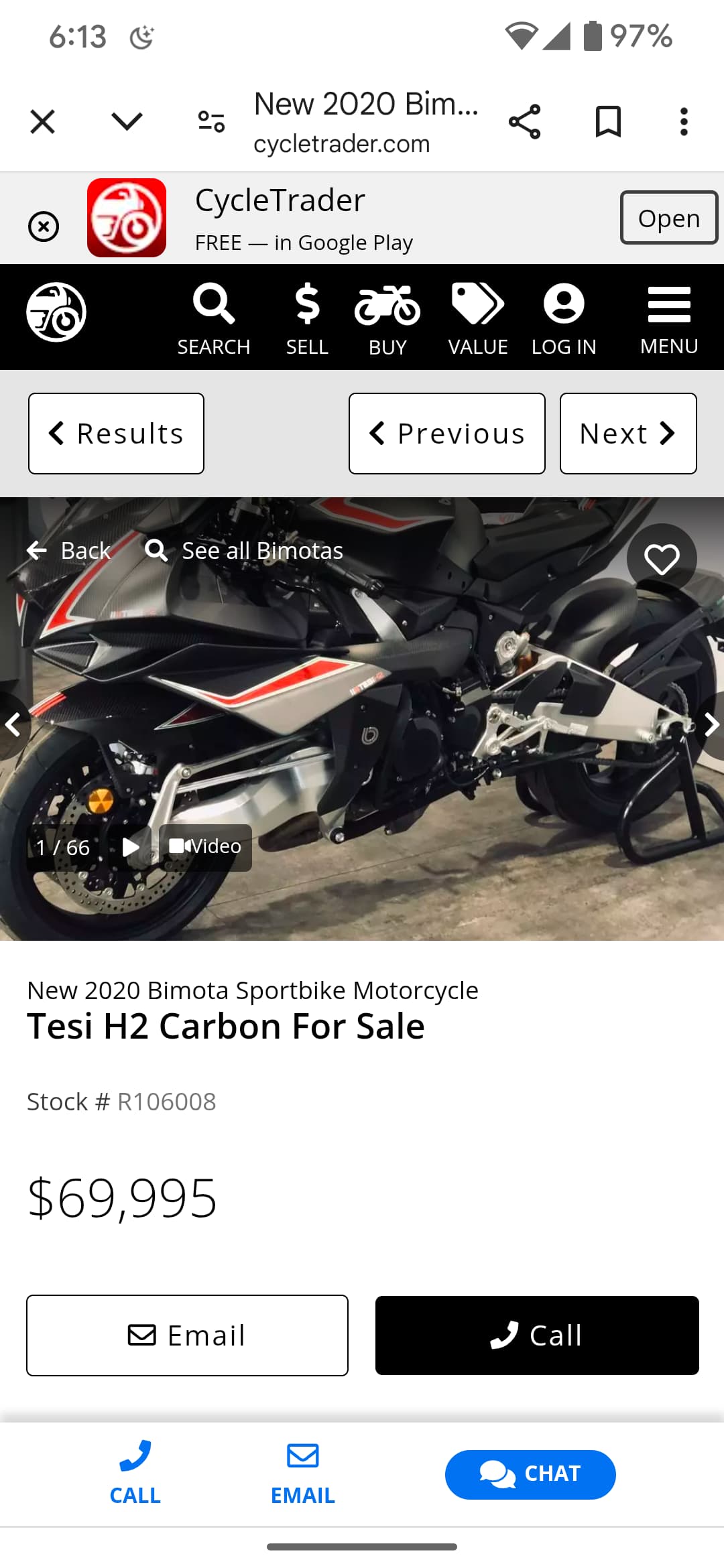Screen dimensions: 724x1568
Task: Close the browser custom tab
Action: pyautogui.click(x=42, y=122)
